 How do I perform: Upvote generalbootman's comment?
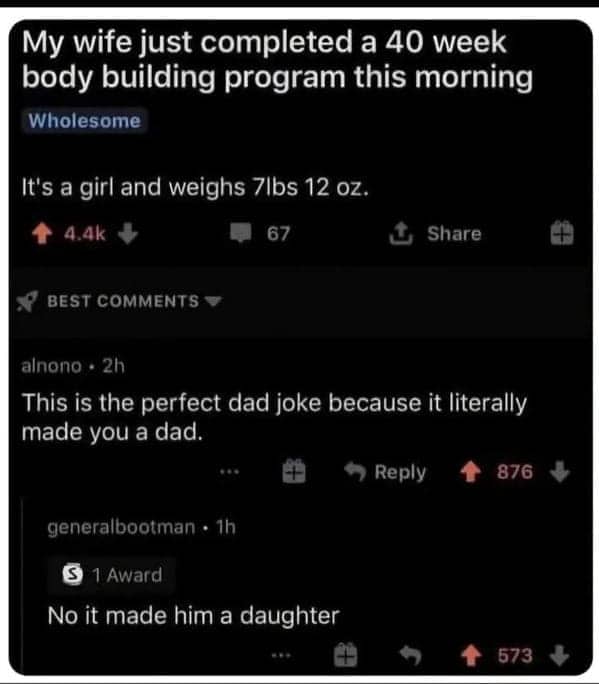(x=471, y=655)
